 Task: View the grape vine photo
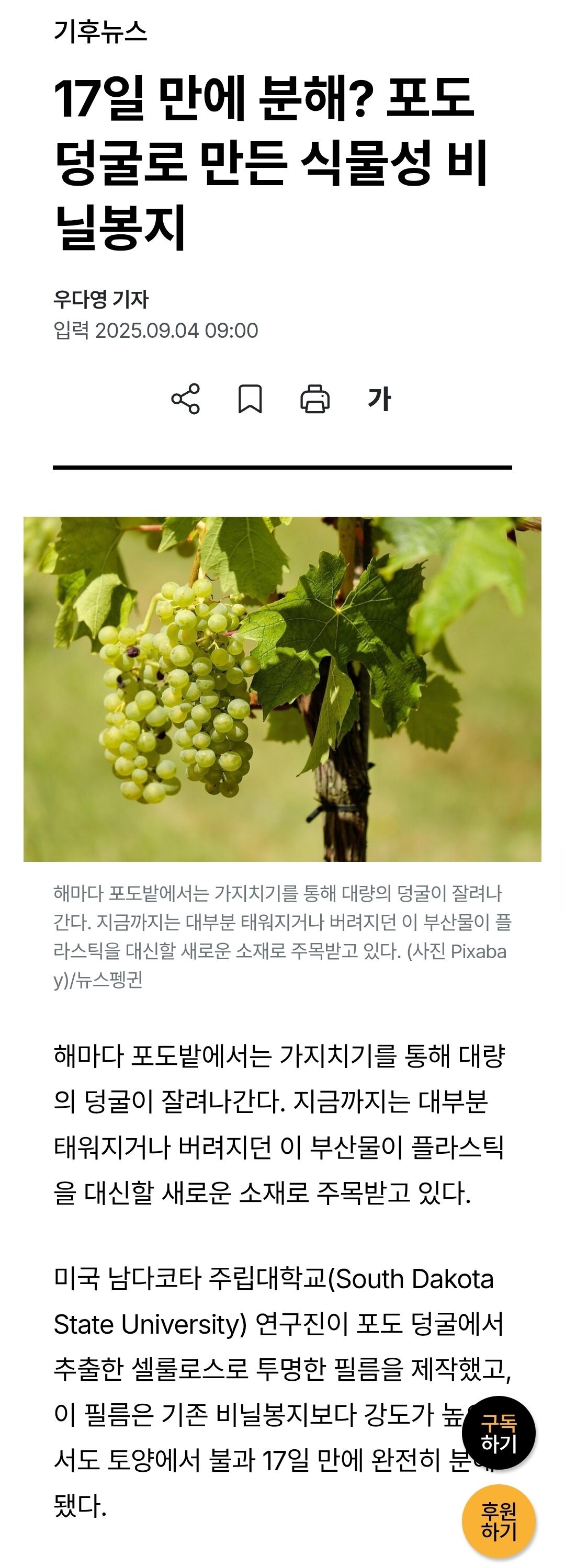click(x=282, y=689)
